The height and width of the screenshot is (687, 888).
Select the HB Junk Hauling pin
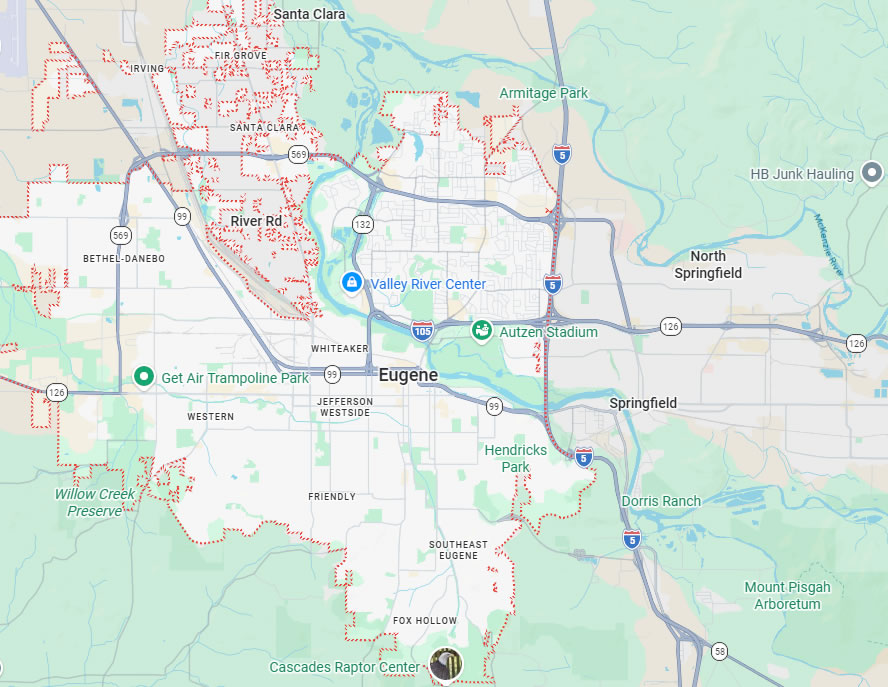[x=871, y=173]
